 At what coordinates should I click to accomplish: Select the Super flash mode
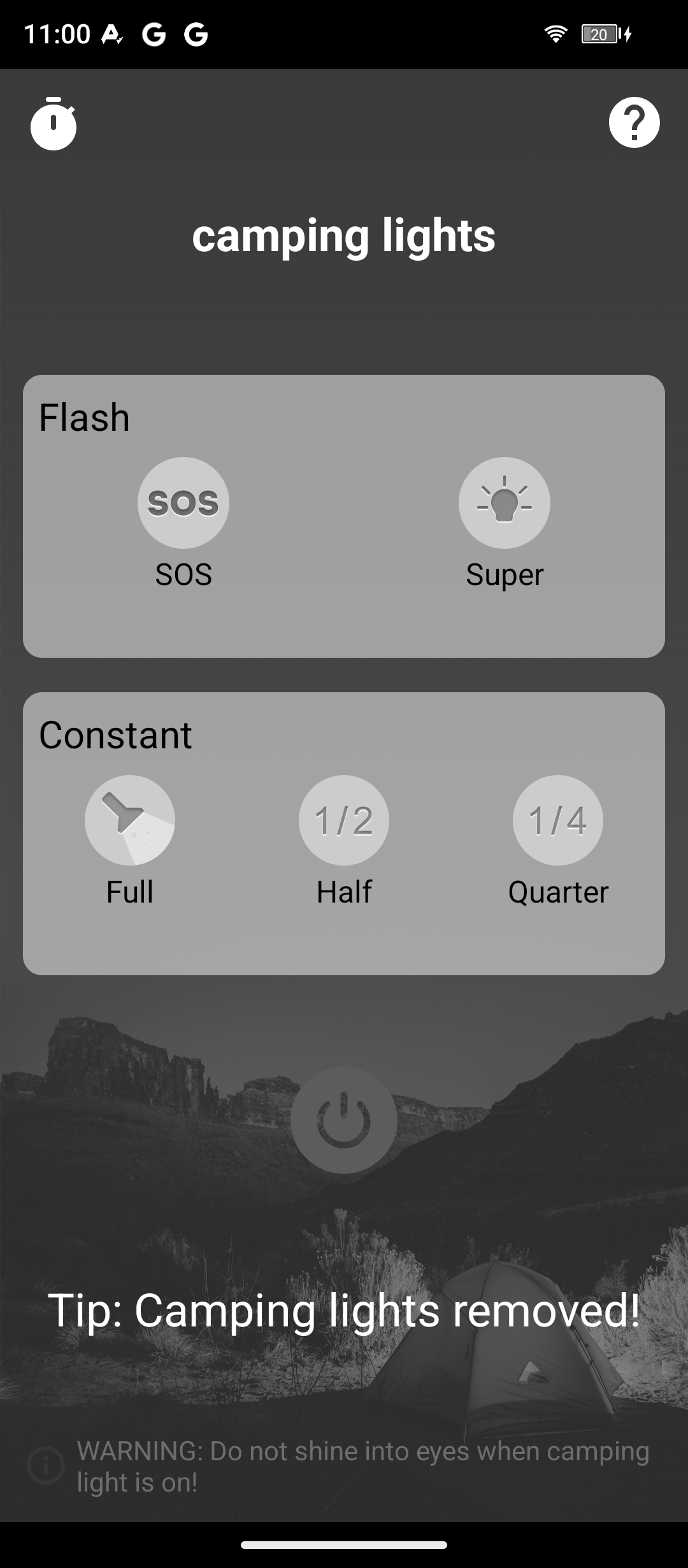(x=505, y=503)
